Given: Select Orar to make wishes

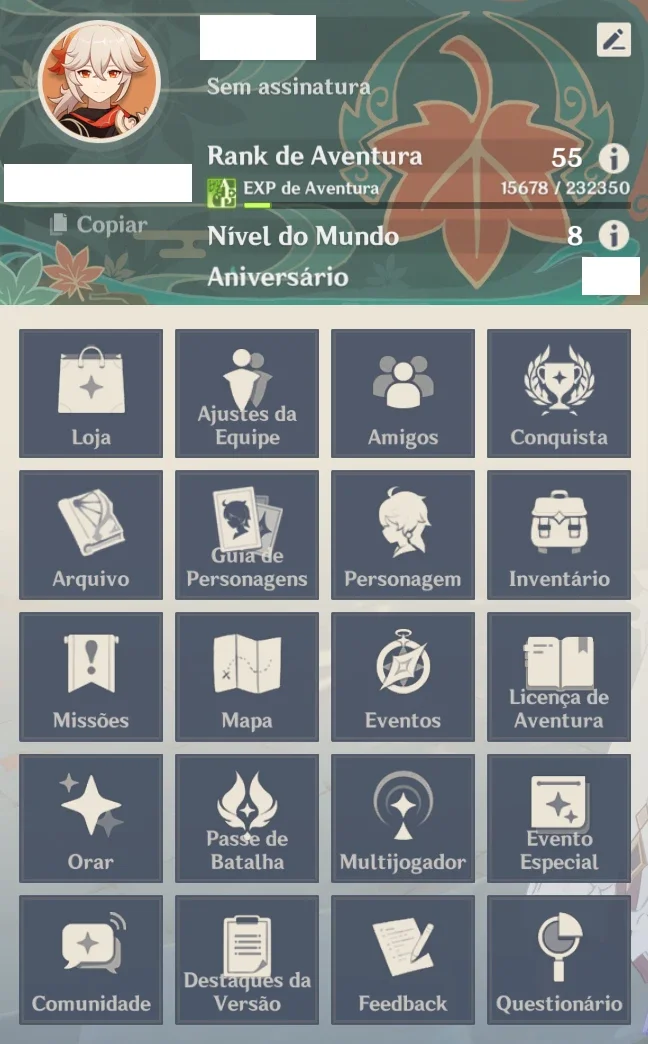Looking at the screenshot, I should pyautogui.click(x=91, y=818).
